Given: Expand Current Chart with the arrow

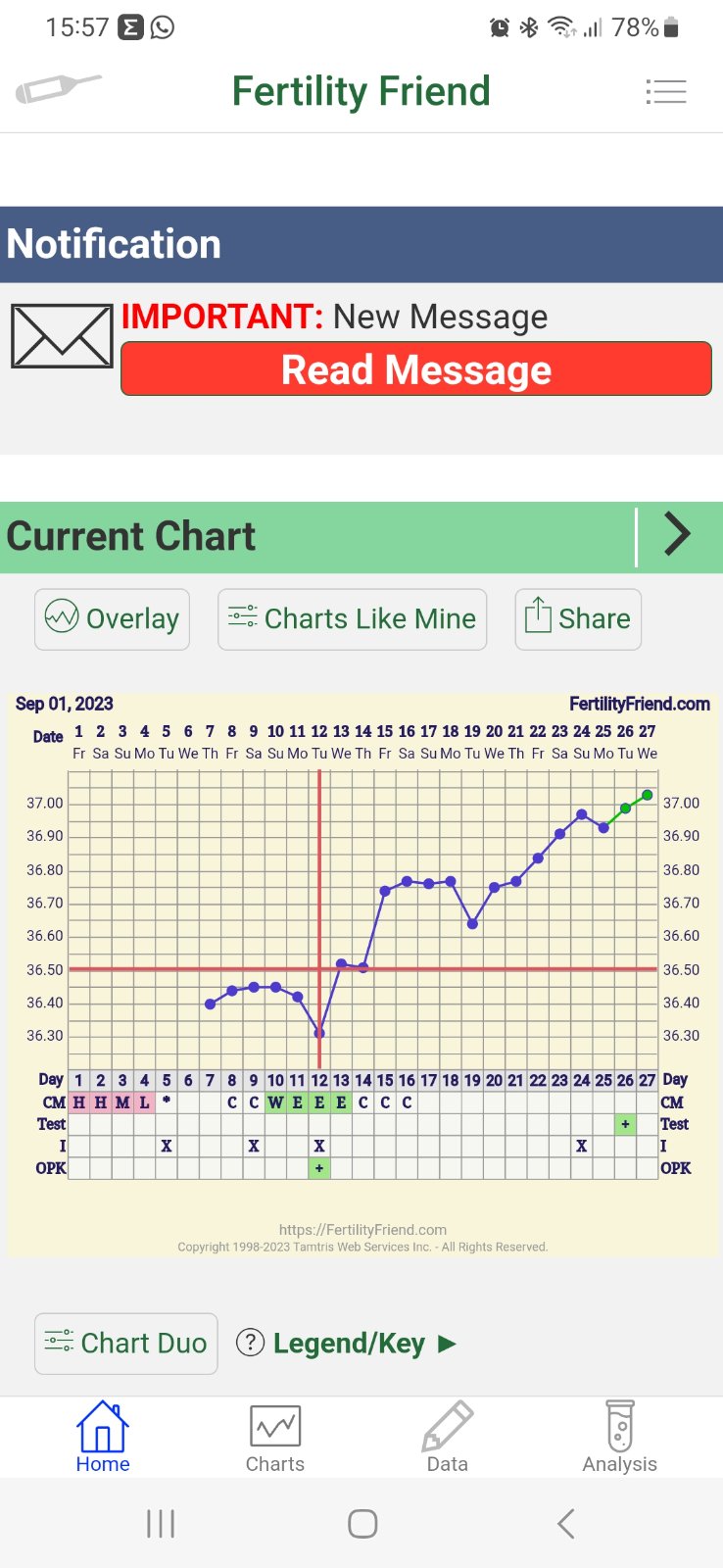Looking at the screenshot, I should [678, 535].
